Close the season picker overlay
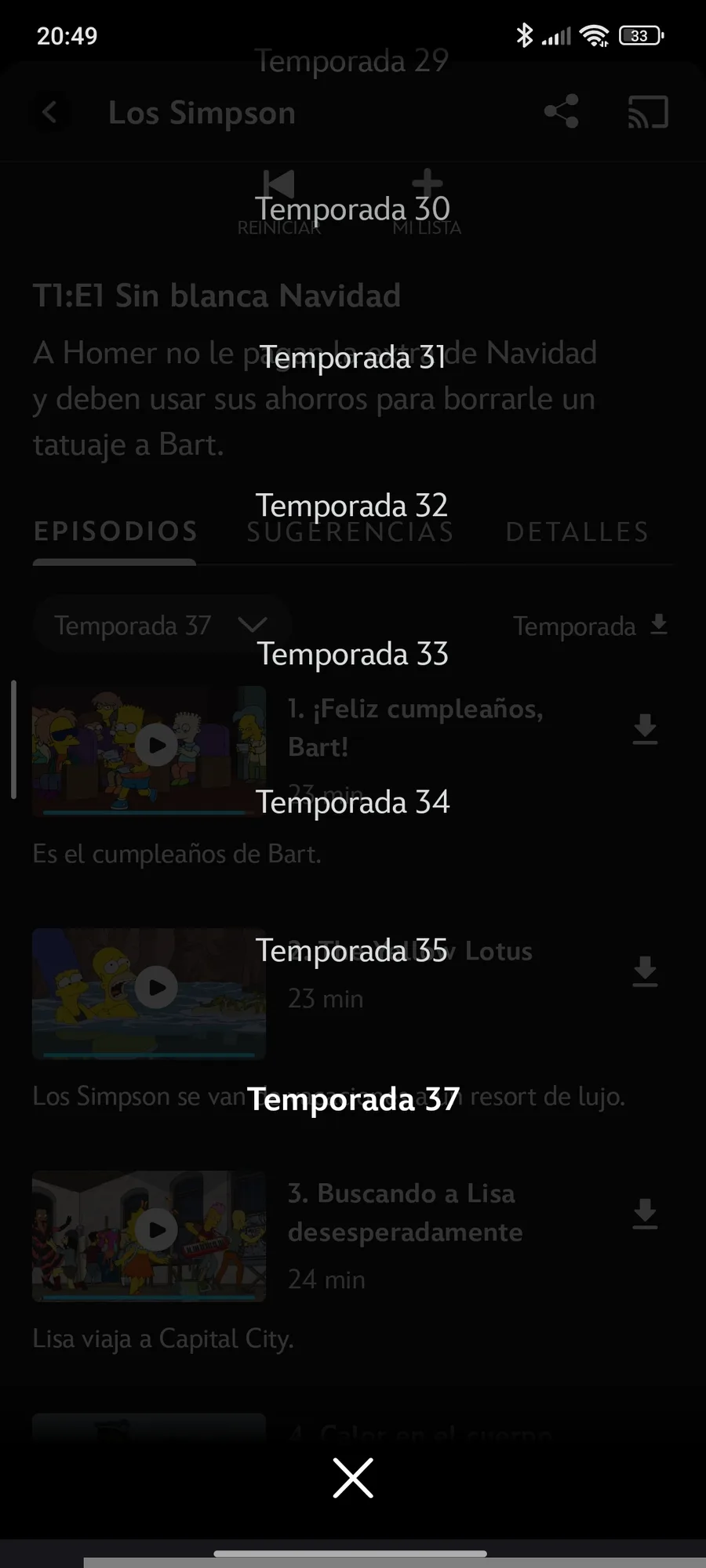The height and width of the screenshot is (1568, 706). pyautogui.click(x=353, y=1479)
